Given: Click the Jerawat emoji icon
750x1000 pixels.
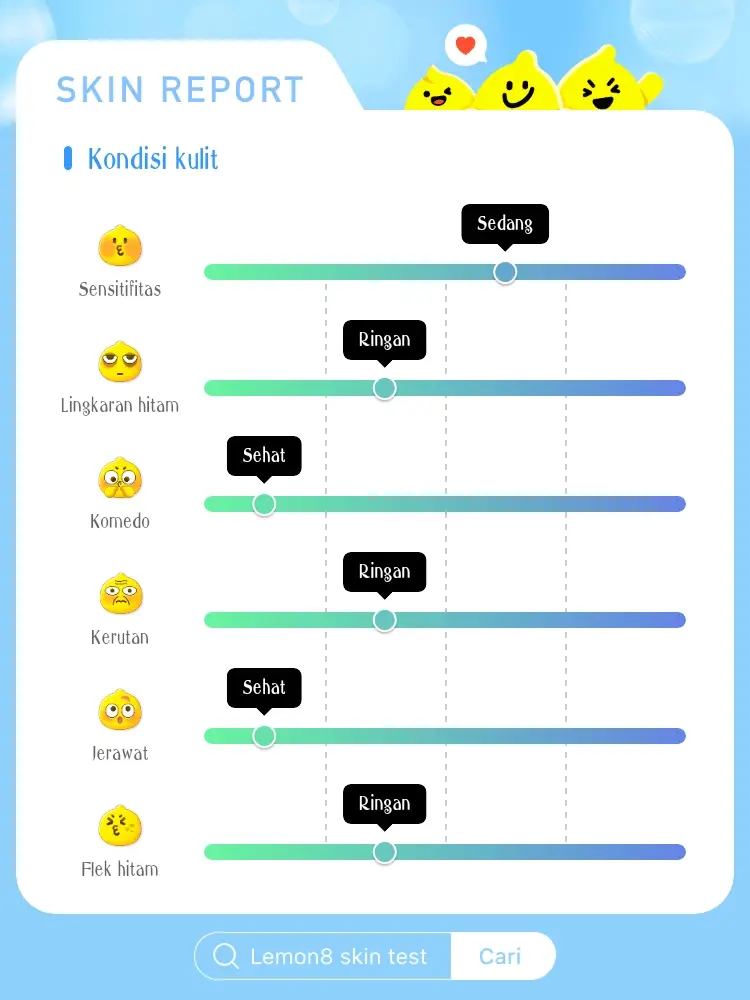Looking at the screenshot, I should (120, 712).
